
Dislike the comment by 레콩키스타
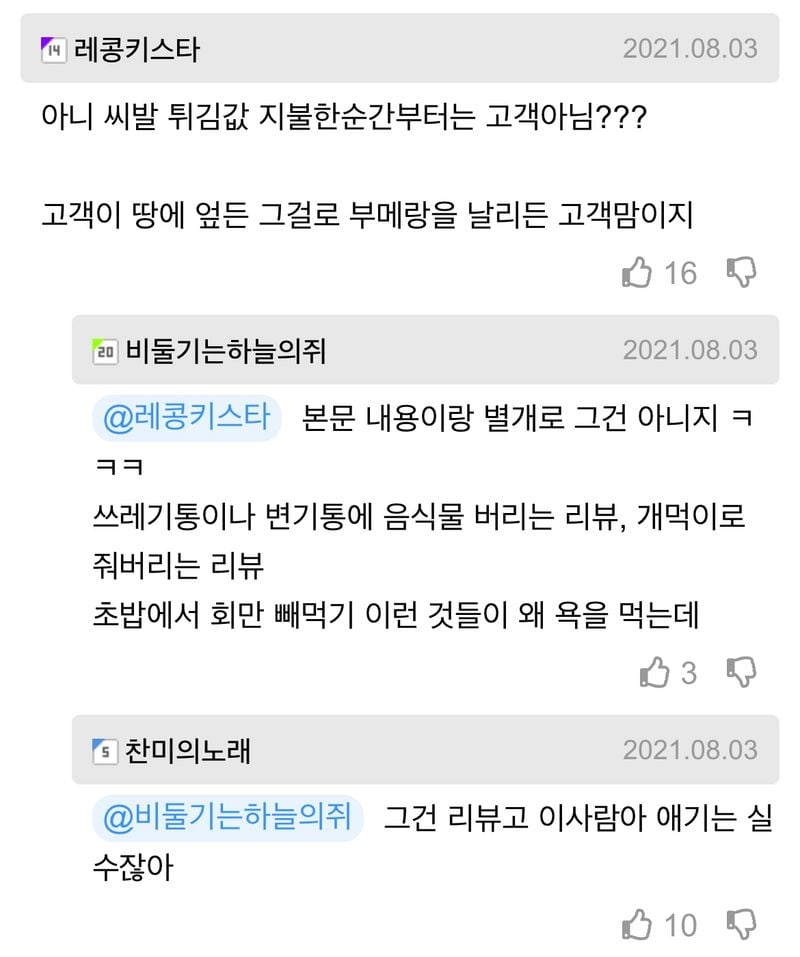pos(741,272)
